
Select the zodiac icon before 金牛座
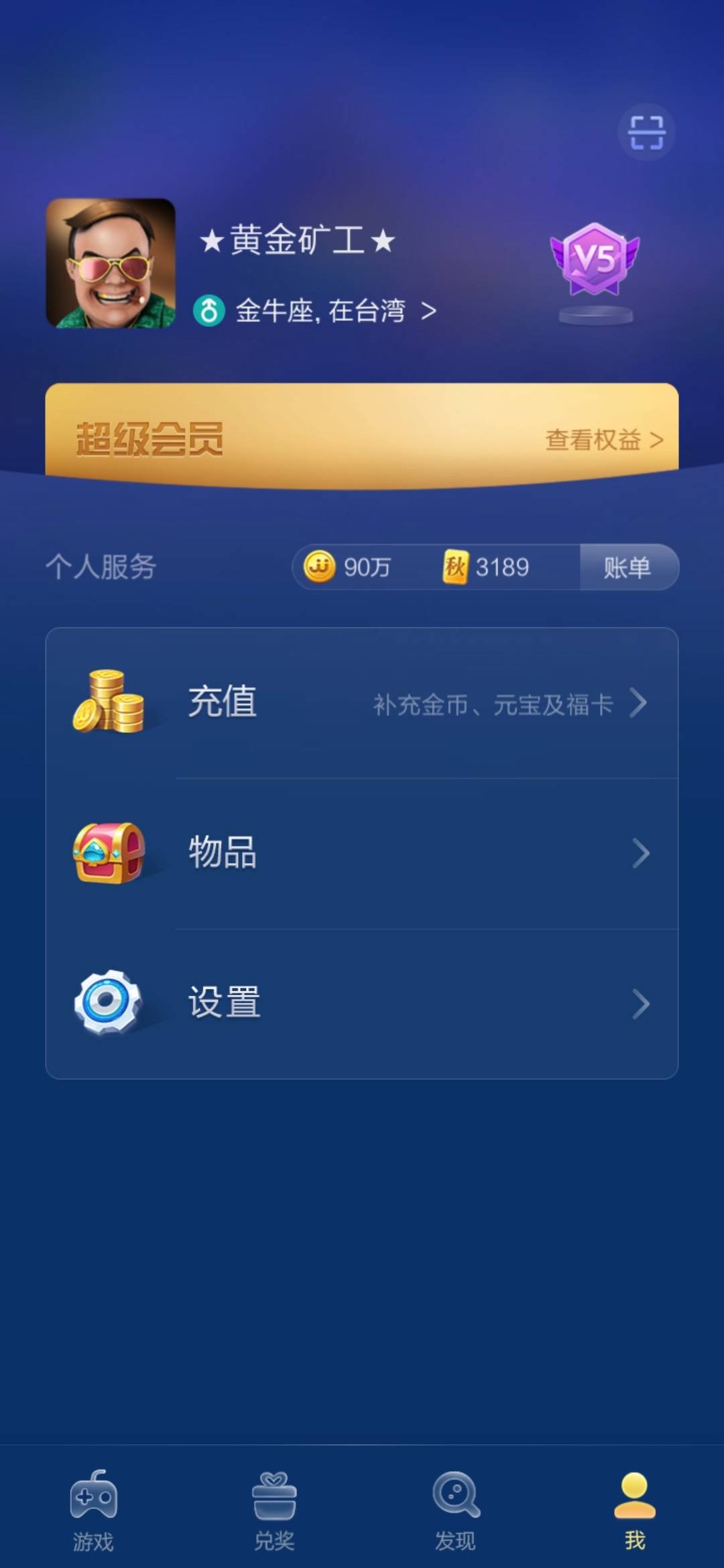[208, 312]
